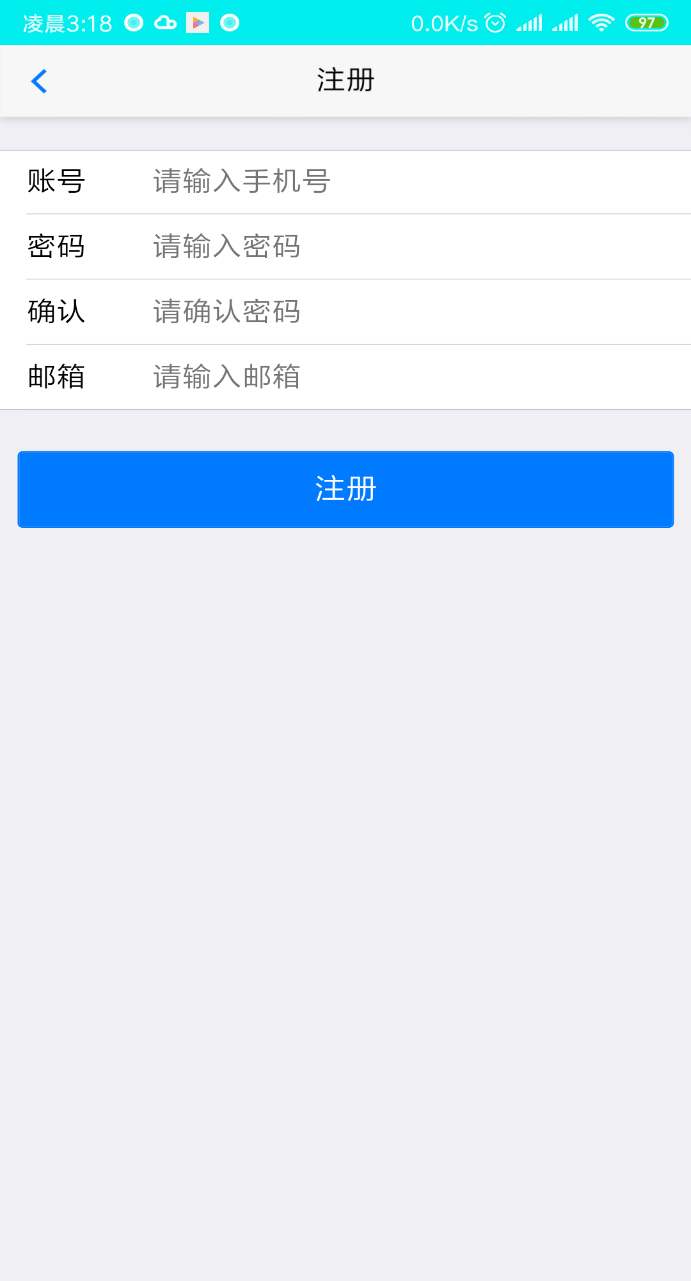Tap the 确认 confirm password field
691x1281 pixels.
[x=400, y=312]
